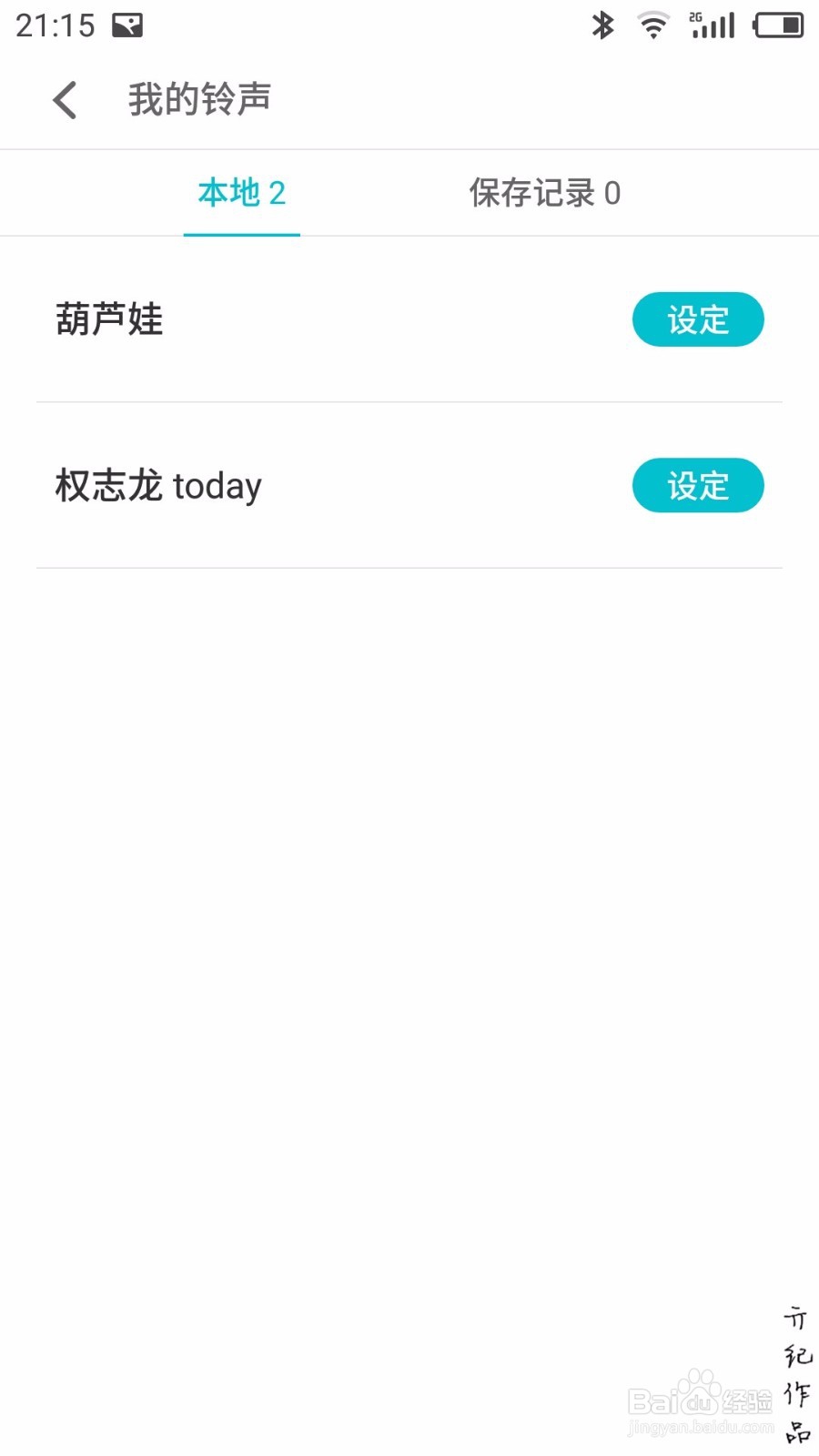Tap 设定 for the 葫芦娃 ringtone

[x=698, y=319]
